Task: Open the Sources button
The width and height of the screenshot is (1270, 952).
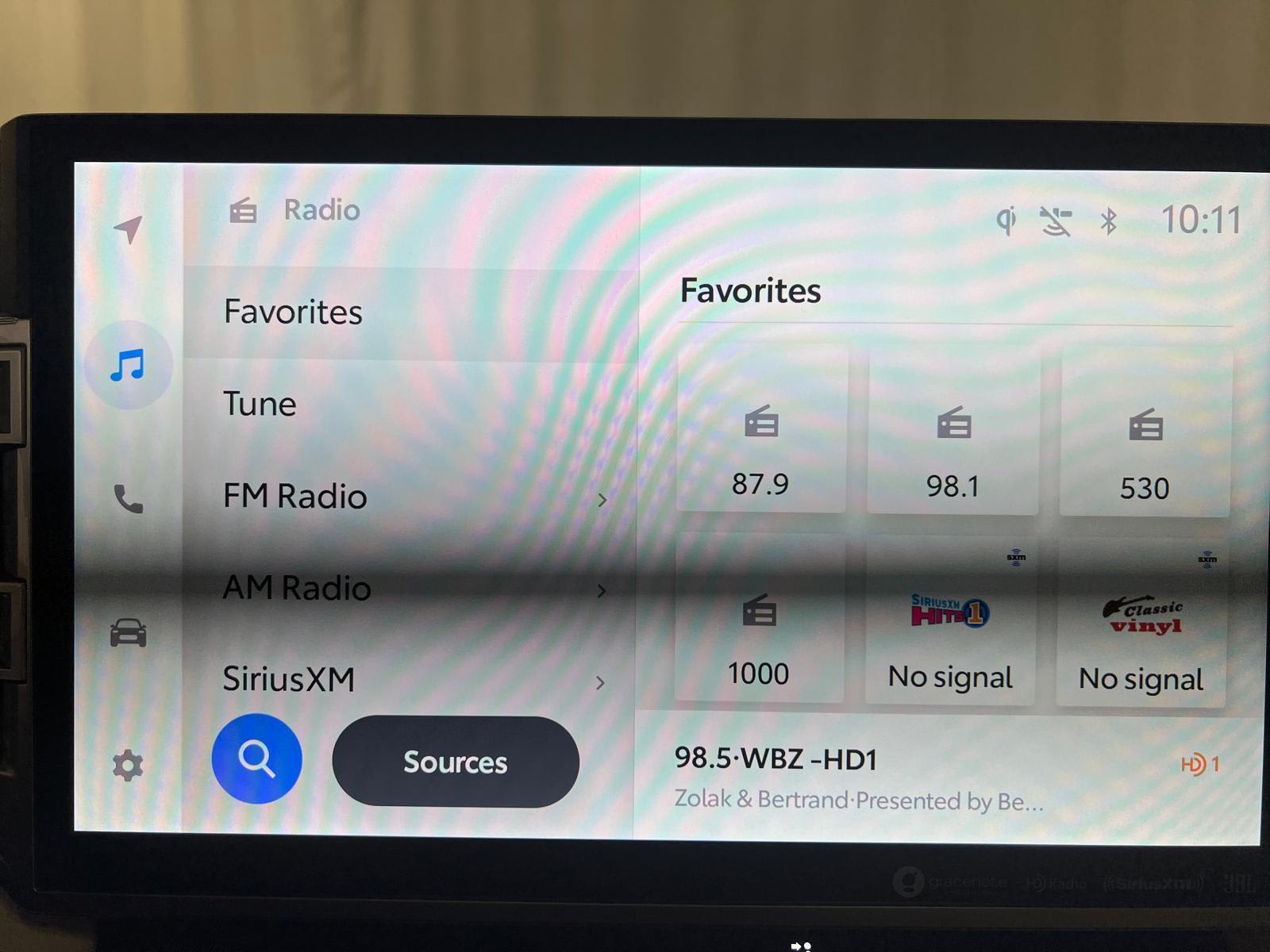Action: 456,762
